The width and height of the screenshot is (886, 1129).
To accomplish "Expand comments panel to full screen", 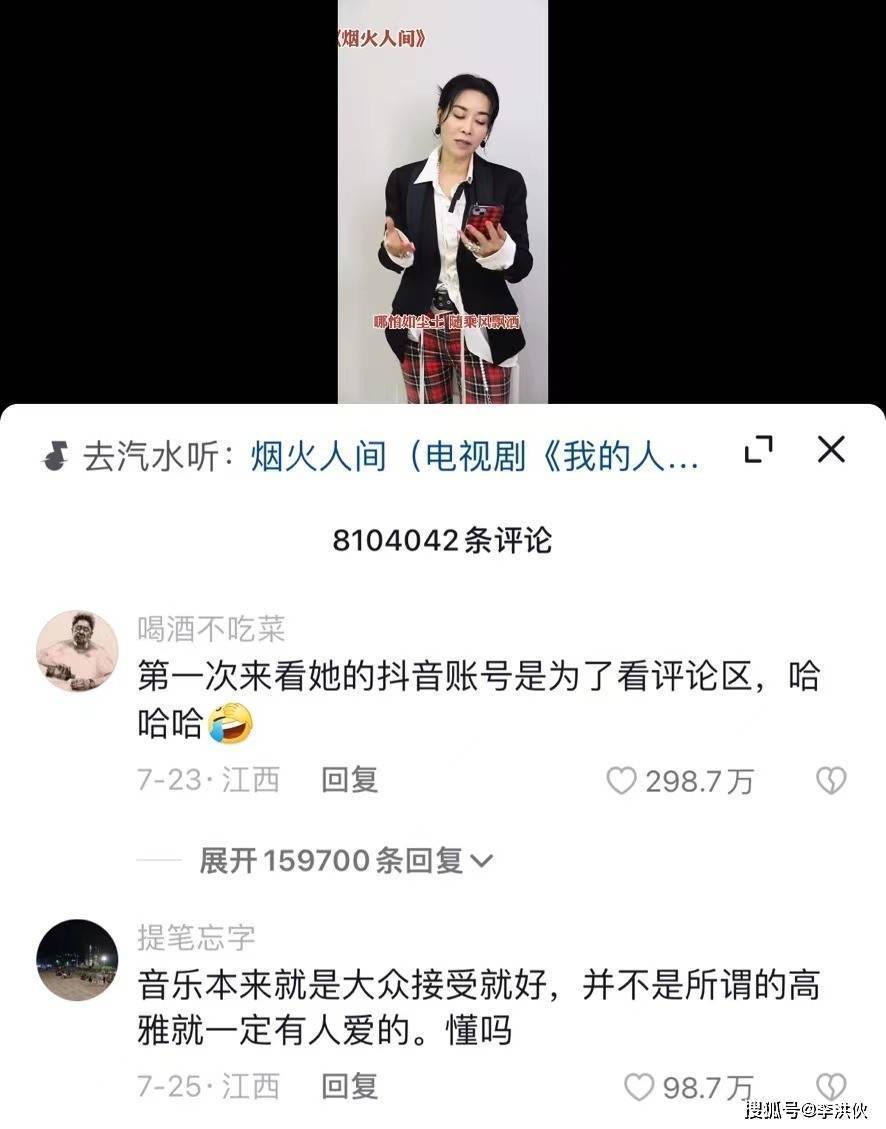I will tap(759, 451).
